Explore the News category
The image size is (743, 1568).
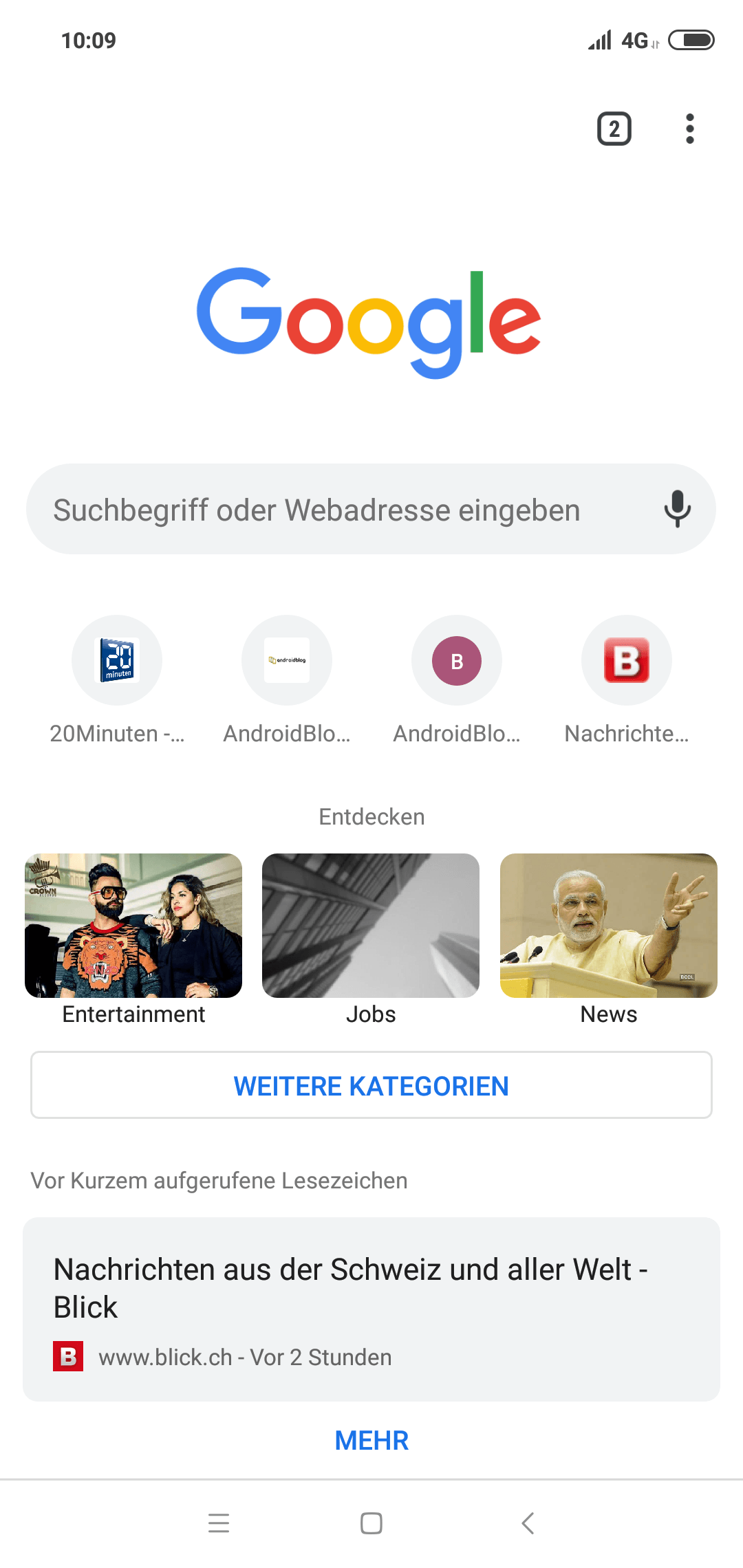click(609, 926)
